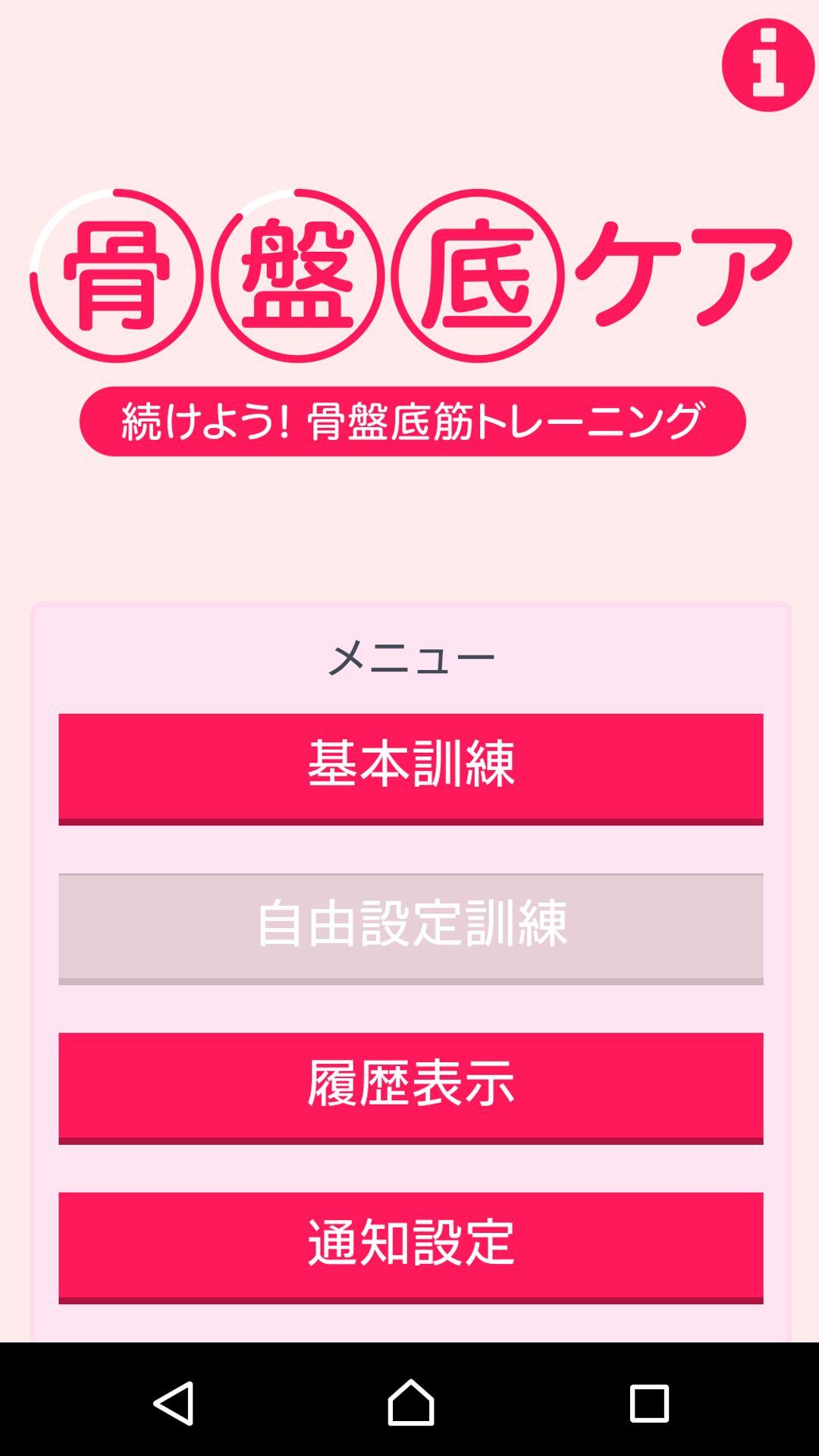Tap the system home button
Viewport: 819px width, 1456px height.
pyautogui.click(x=410, y=1403)
